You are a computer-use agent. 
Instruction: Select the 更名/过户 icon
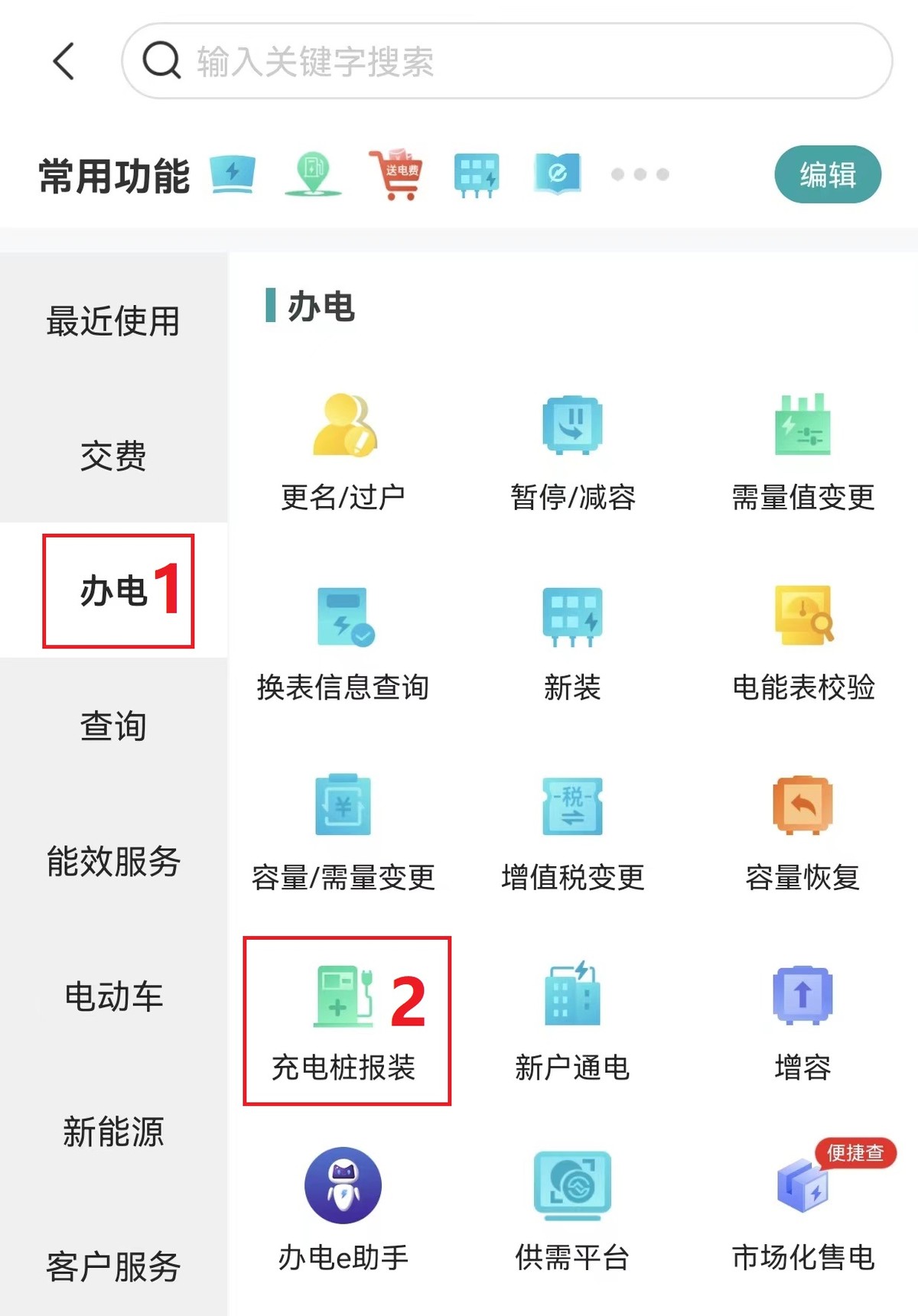(x=344, y=444)
